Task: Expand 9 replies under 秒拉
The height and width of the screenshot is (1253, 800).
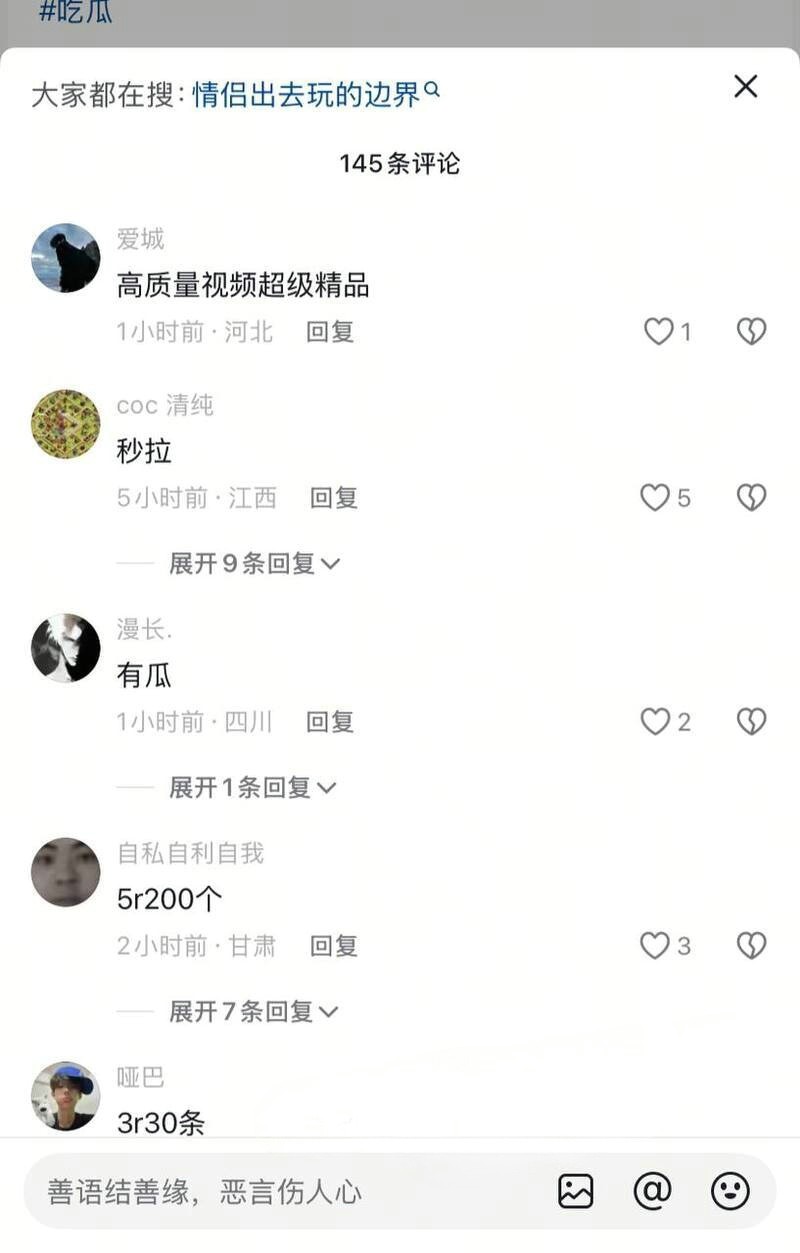Action: 254,564
